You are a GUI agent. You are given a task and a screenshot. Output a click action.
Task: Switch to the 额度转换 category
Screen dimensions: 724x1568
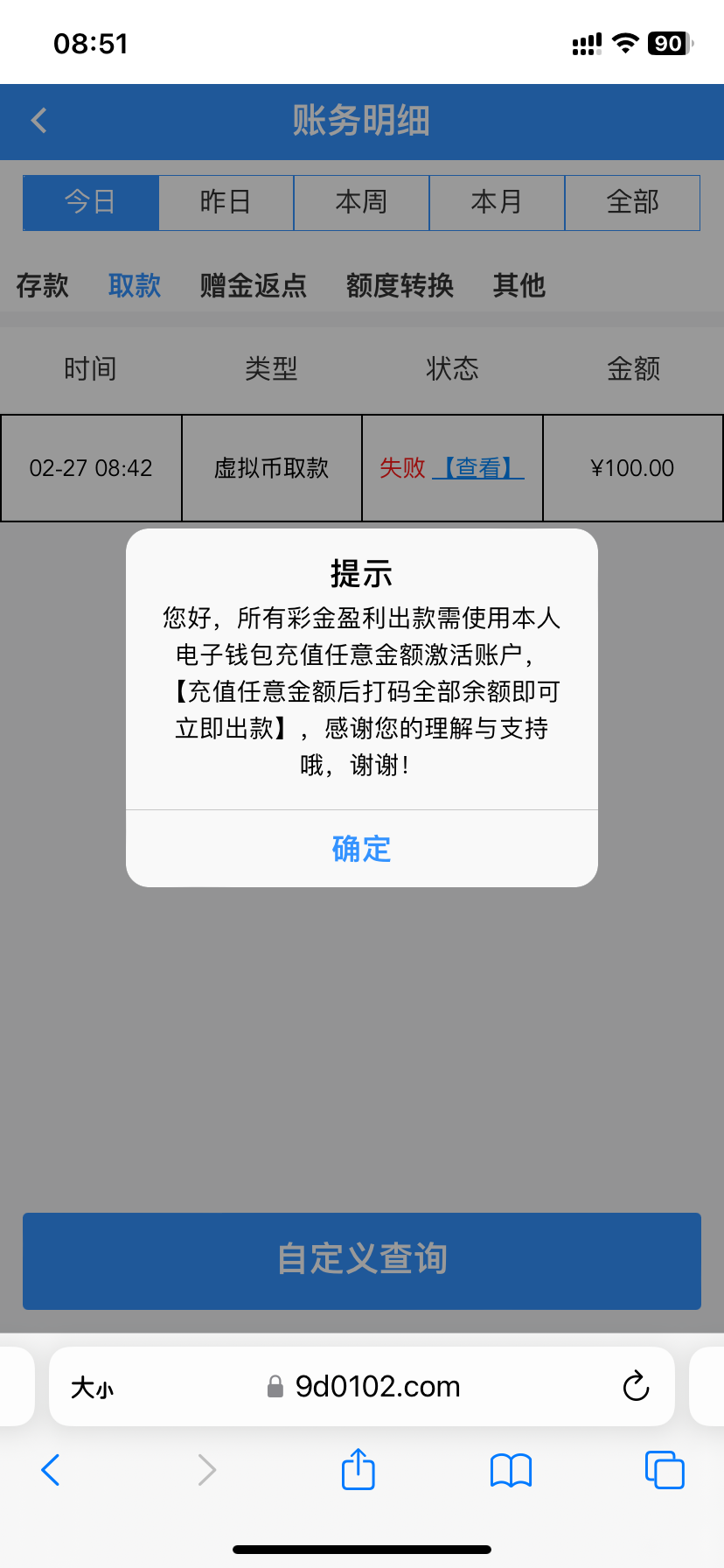point(398,285)
